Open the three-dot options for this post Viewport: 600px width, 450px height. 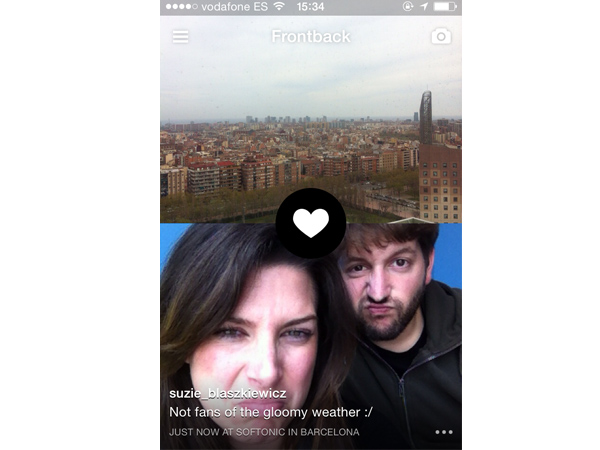tap(444, 432)
